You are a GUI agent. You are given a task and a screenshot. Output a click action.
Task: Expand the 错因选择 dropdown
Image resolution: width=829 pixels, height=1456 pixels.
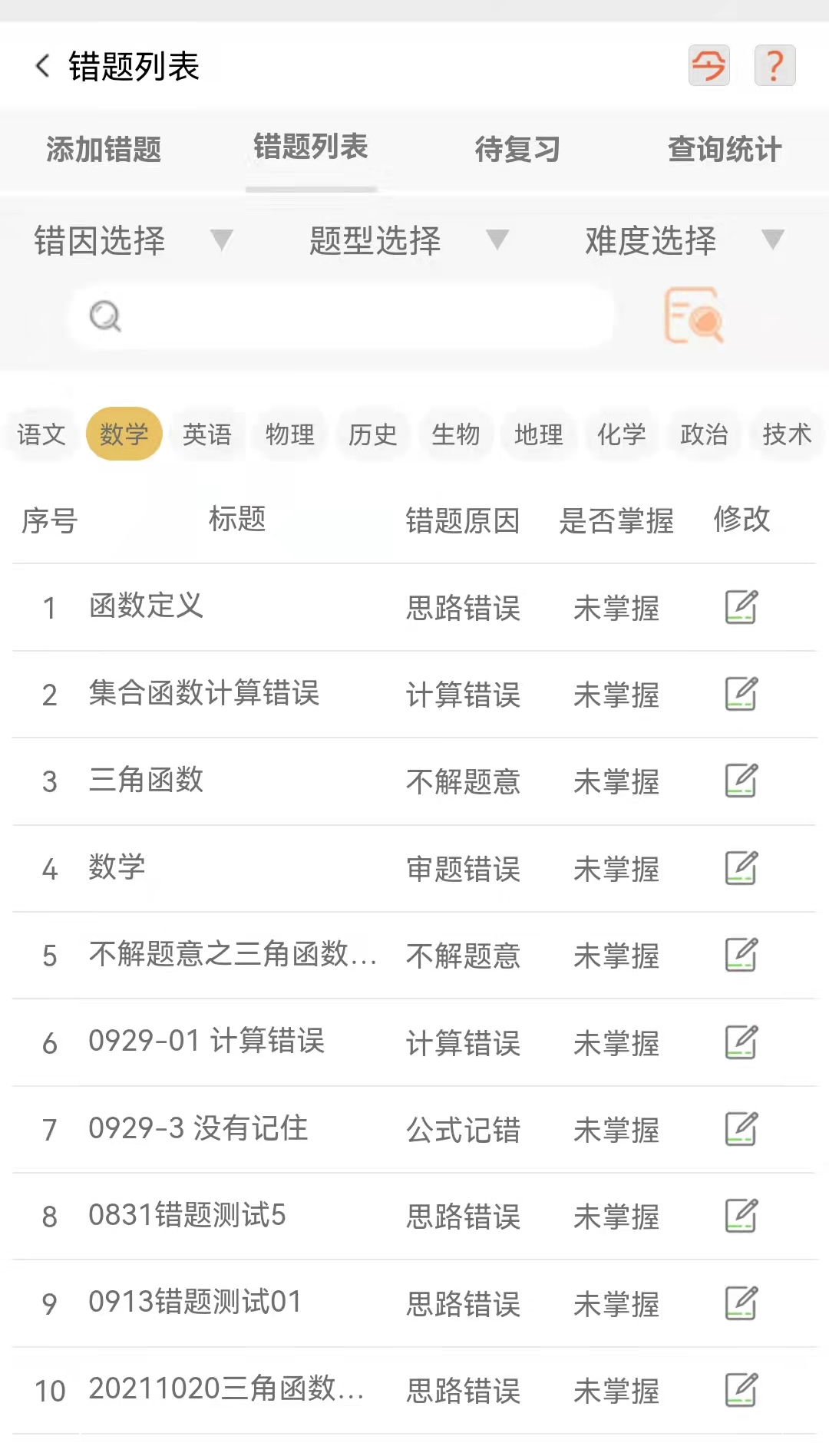(134, 240)
